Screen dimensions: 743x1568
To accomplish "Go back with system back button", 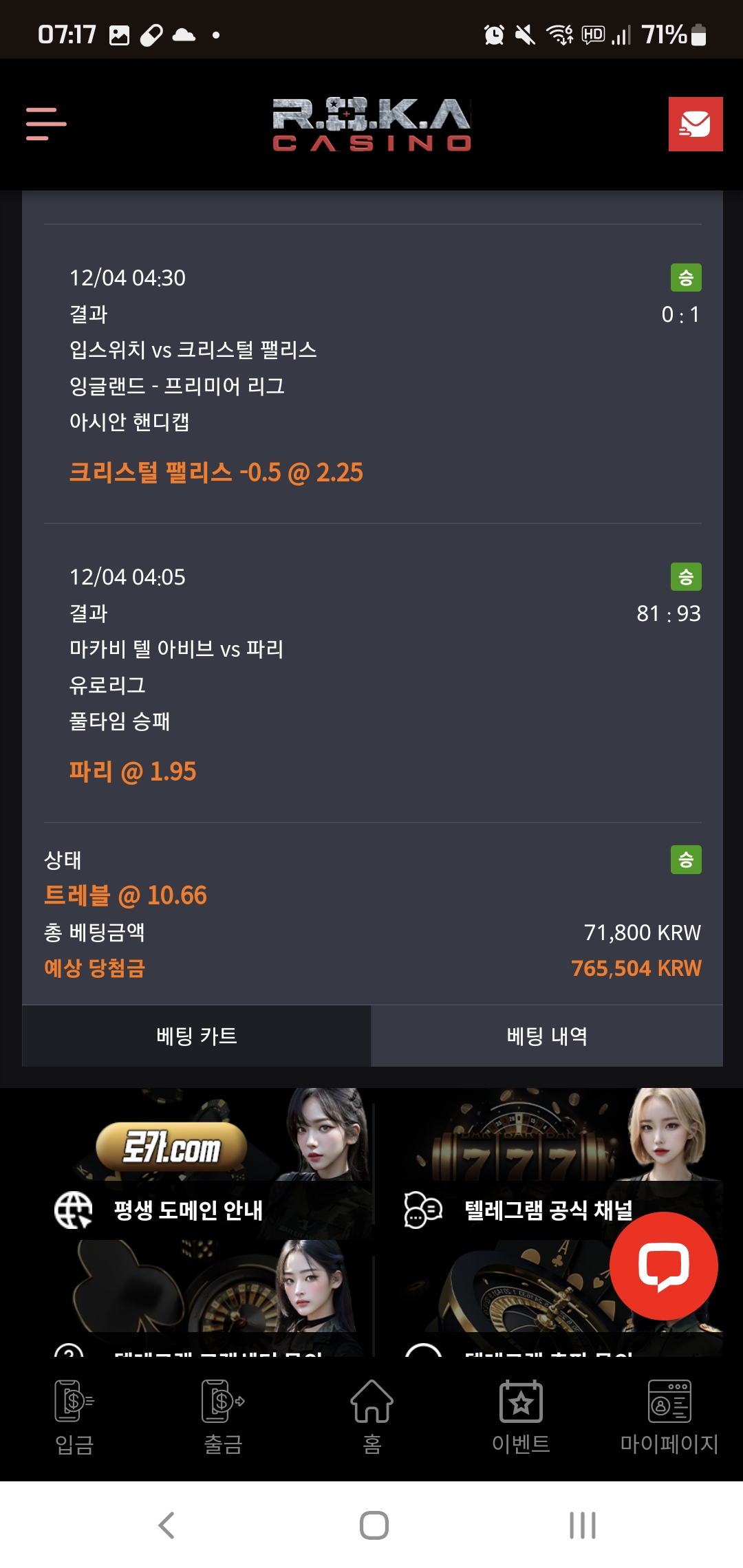I will (x=166, y=1525).
